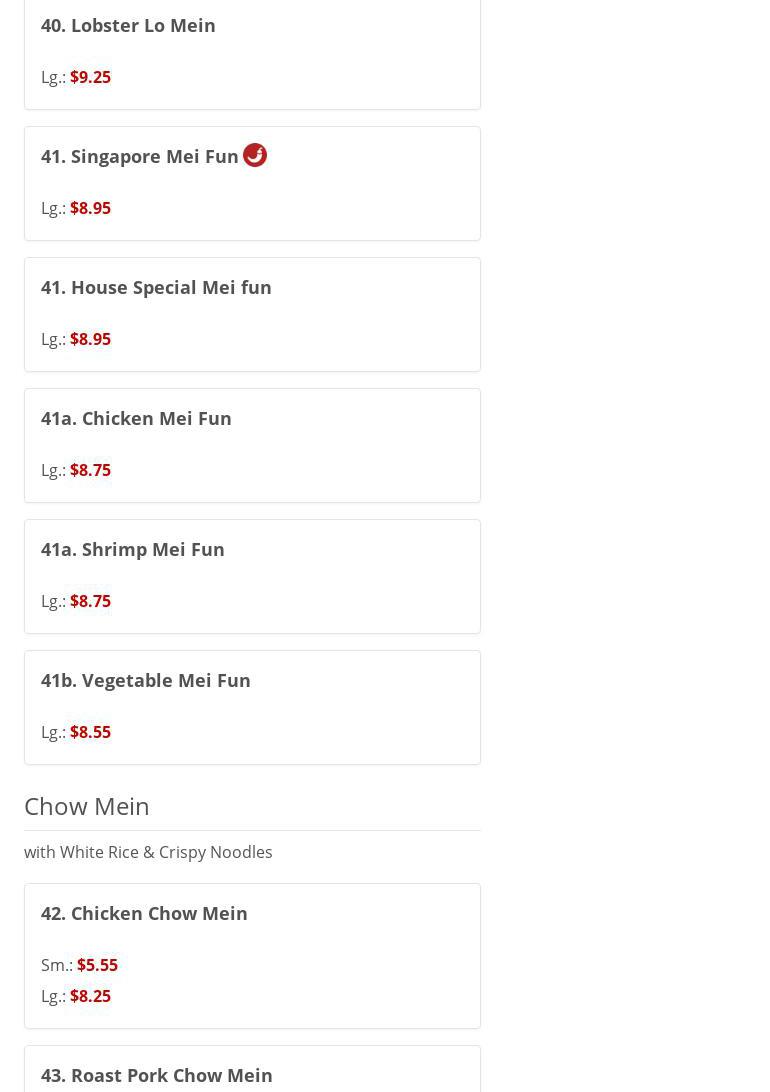Choose House Special Mei fun
The image size is (770, 1092).
[x=156, y=287]
